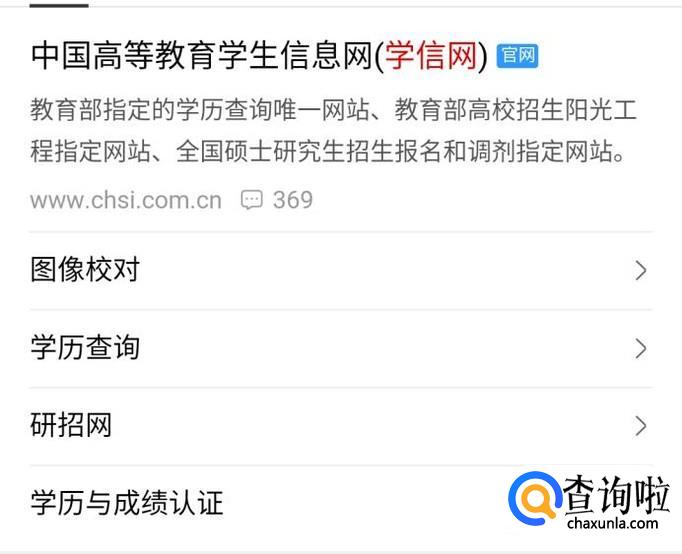The width and height of the screenshot is (682, 554).
Task: Open the 图像校对 sublink
Action: 85,270
